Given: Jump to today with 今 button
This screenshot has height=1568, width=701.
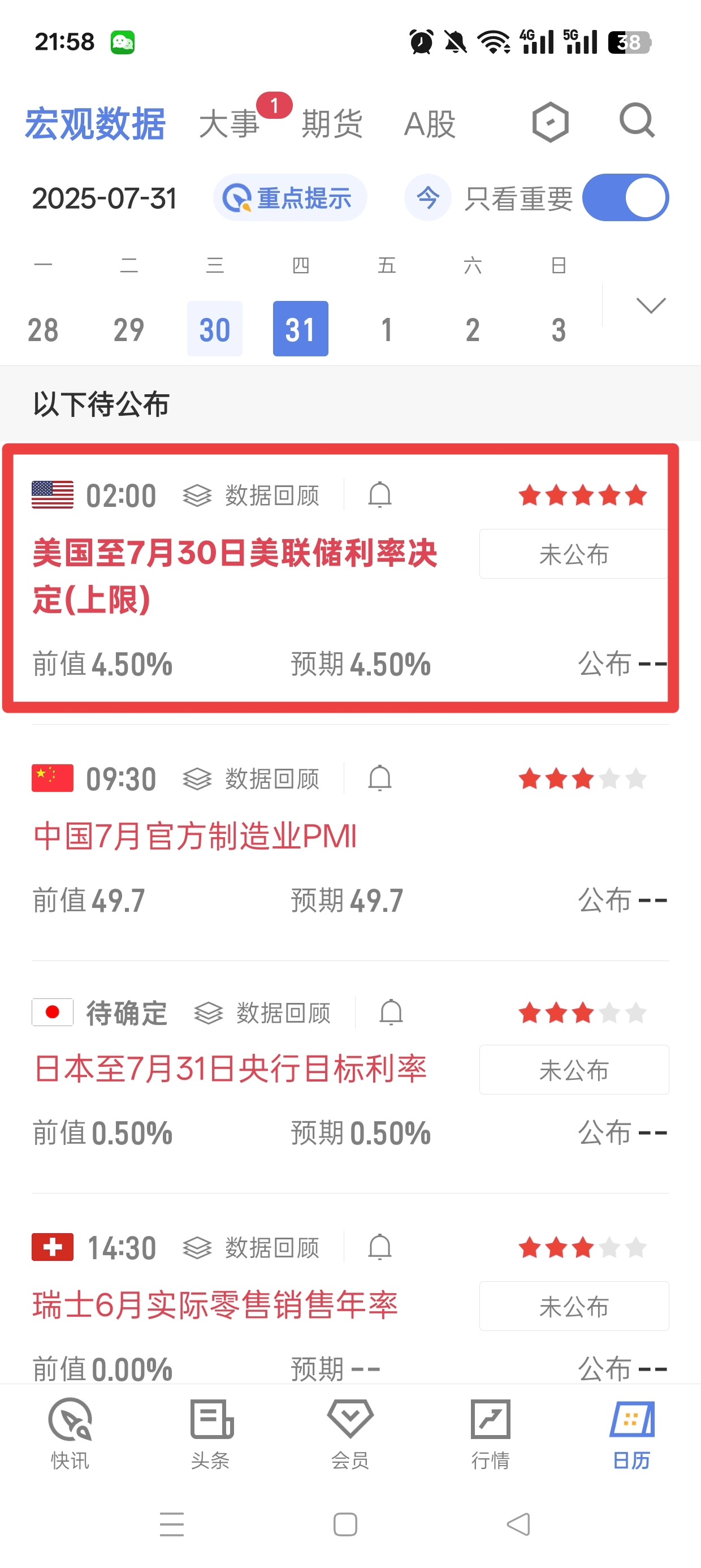Looking at the screenshot, I should pos(428,198).
